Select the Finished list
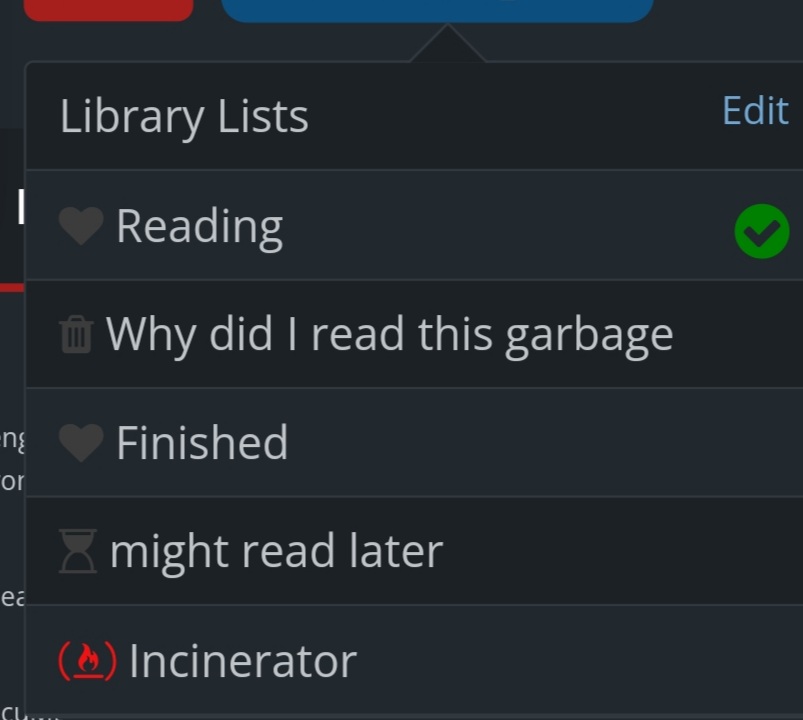The image size is (803, 720). tap(202, 443)
